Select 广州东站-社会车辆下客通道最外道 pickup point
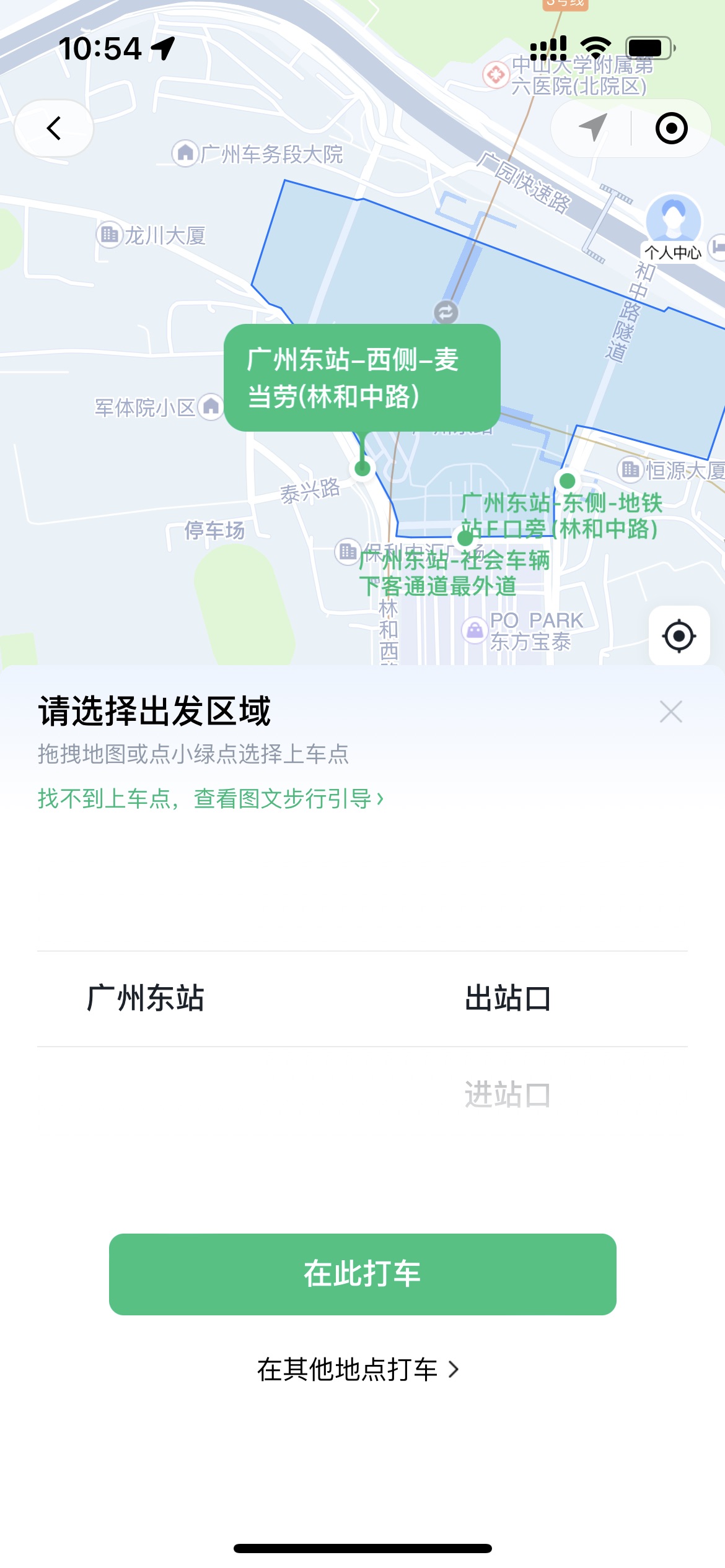This screenshot has width=725, height=1568. 465,538
